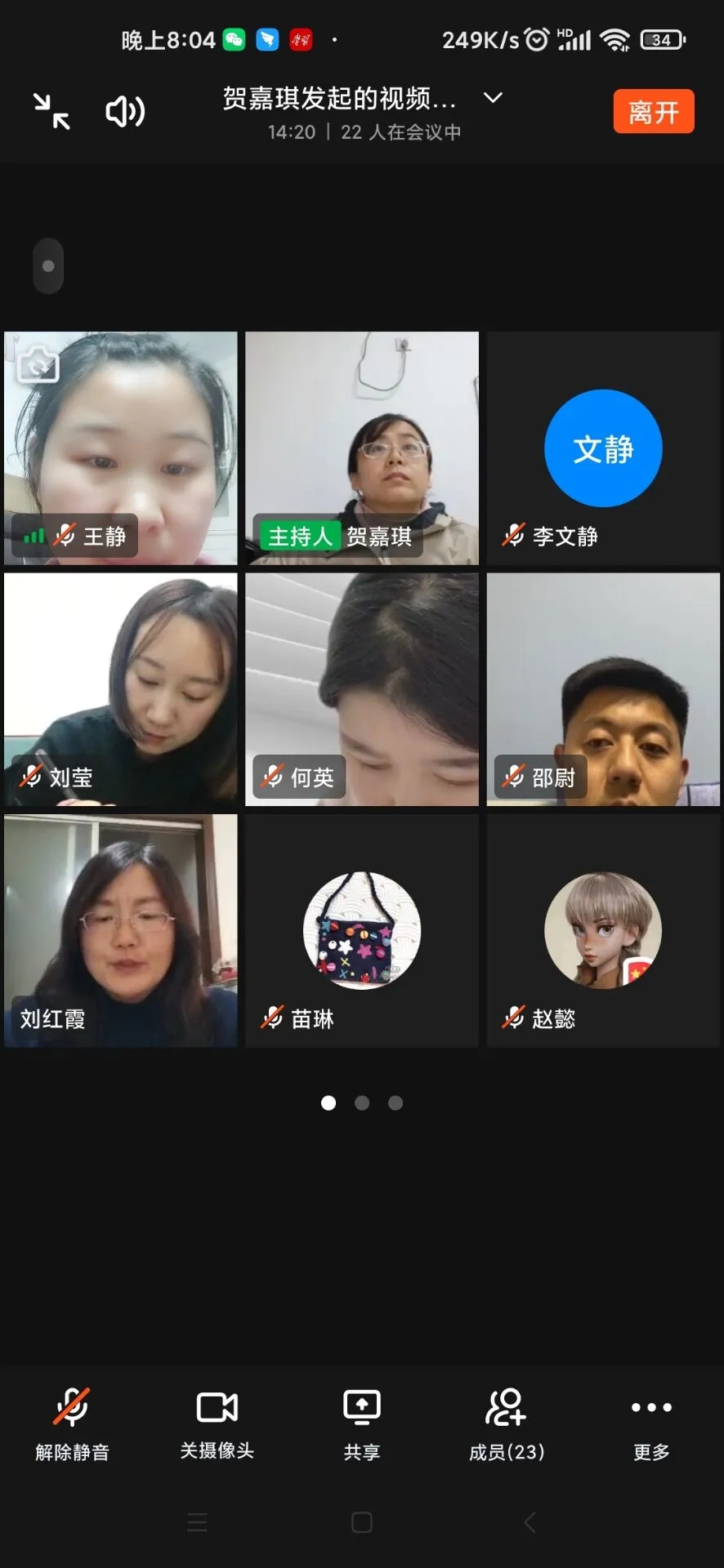Flip camera on 王静 video tile

point(38,365)
